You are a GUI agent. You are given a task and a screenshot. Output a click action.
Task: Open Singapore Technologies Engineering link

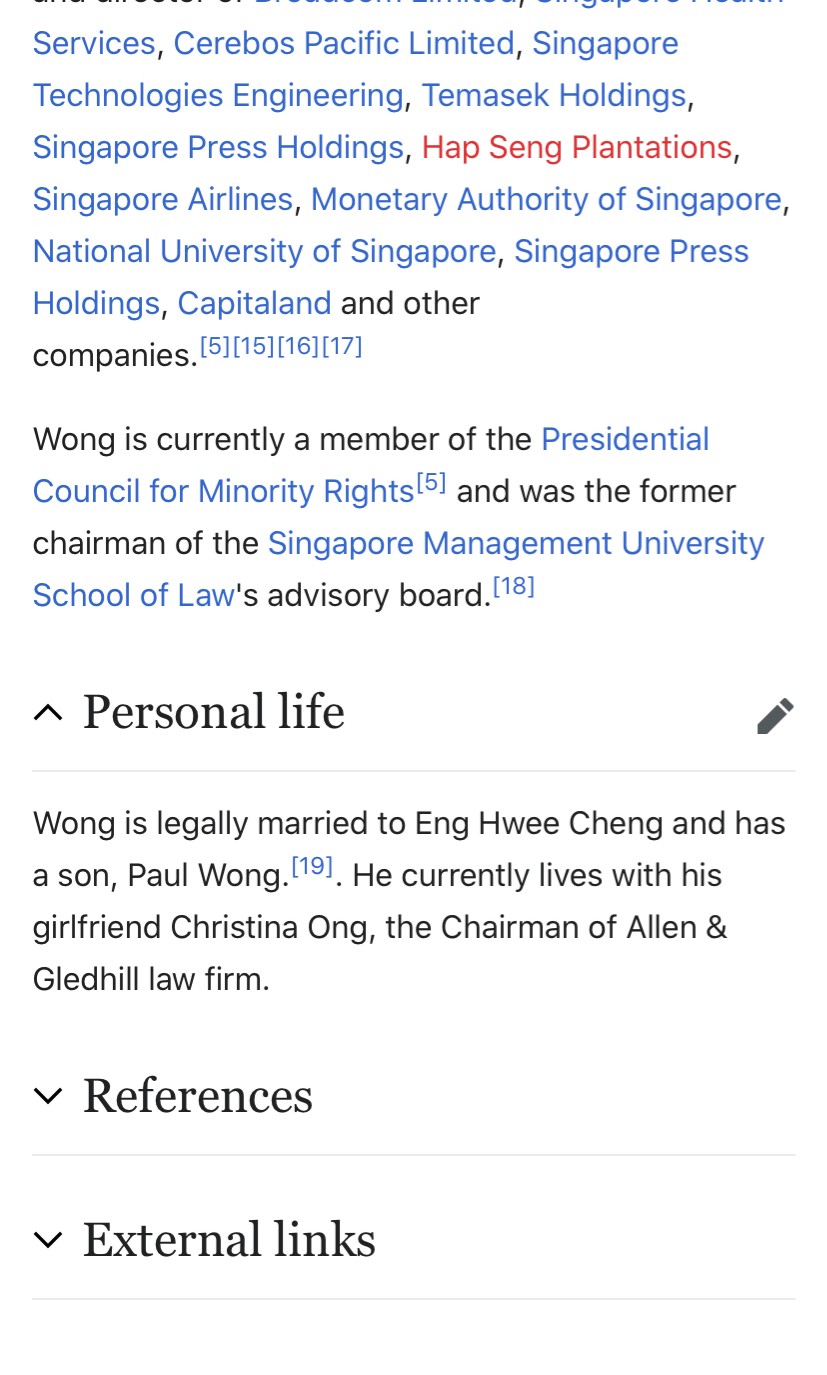click(218, 96)
